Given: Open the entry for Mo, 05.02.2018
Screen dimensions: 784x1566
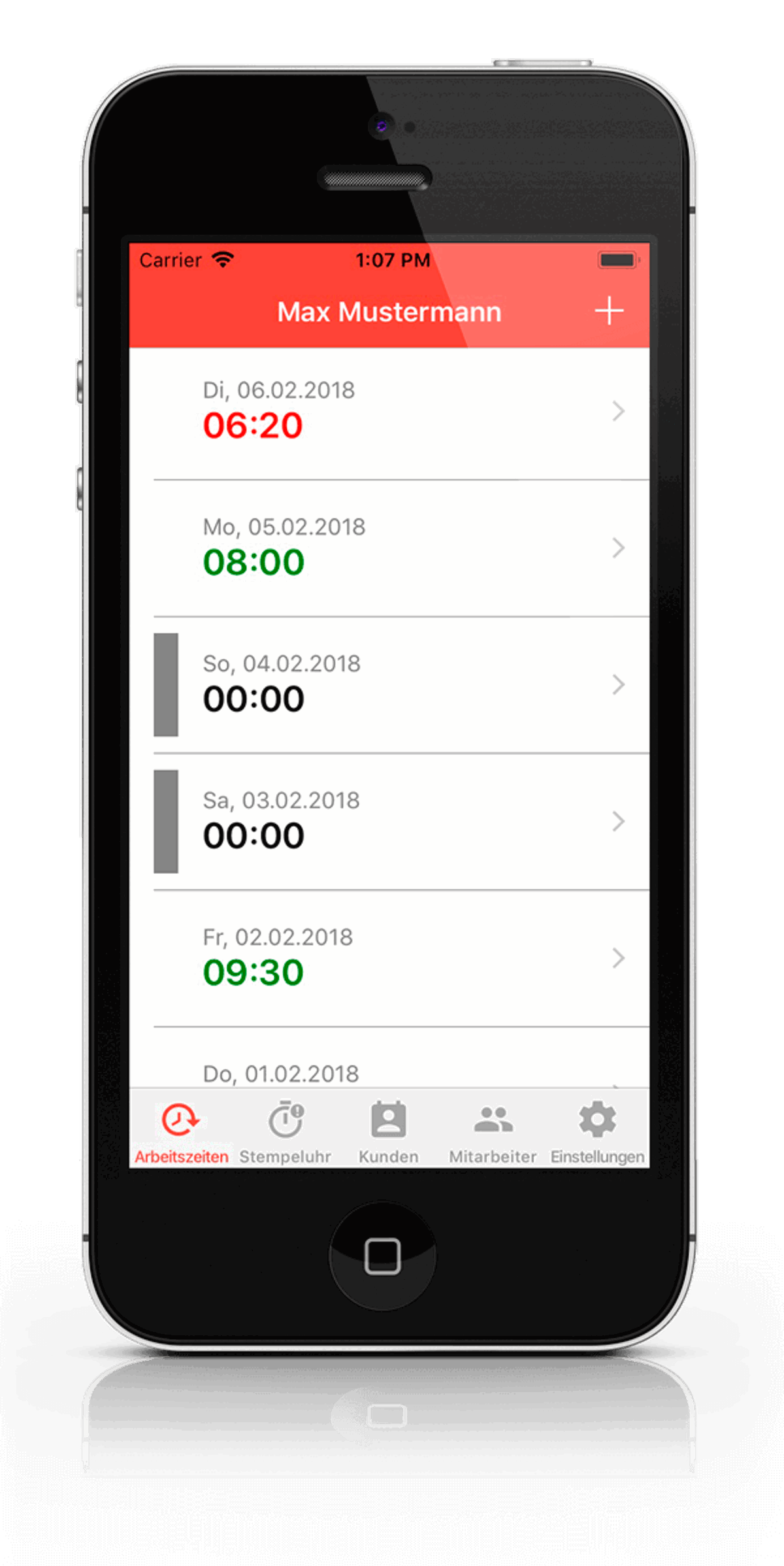Looking at the screenshot, I should click(x=389, y=548).
